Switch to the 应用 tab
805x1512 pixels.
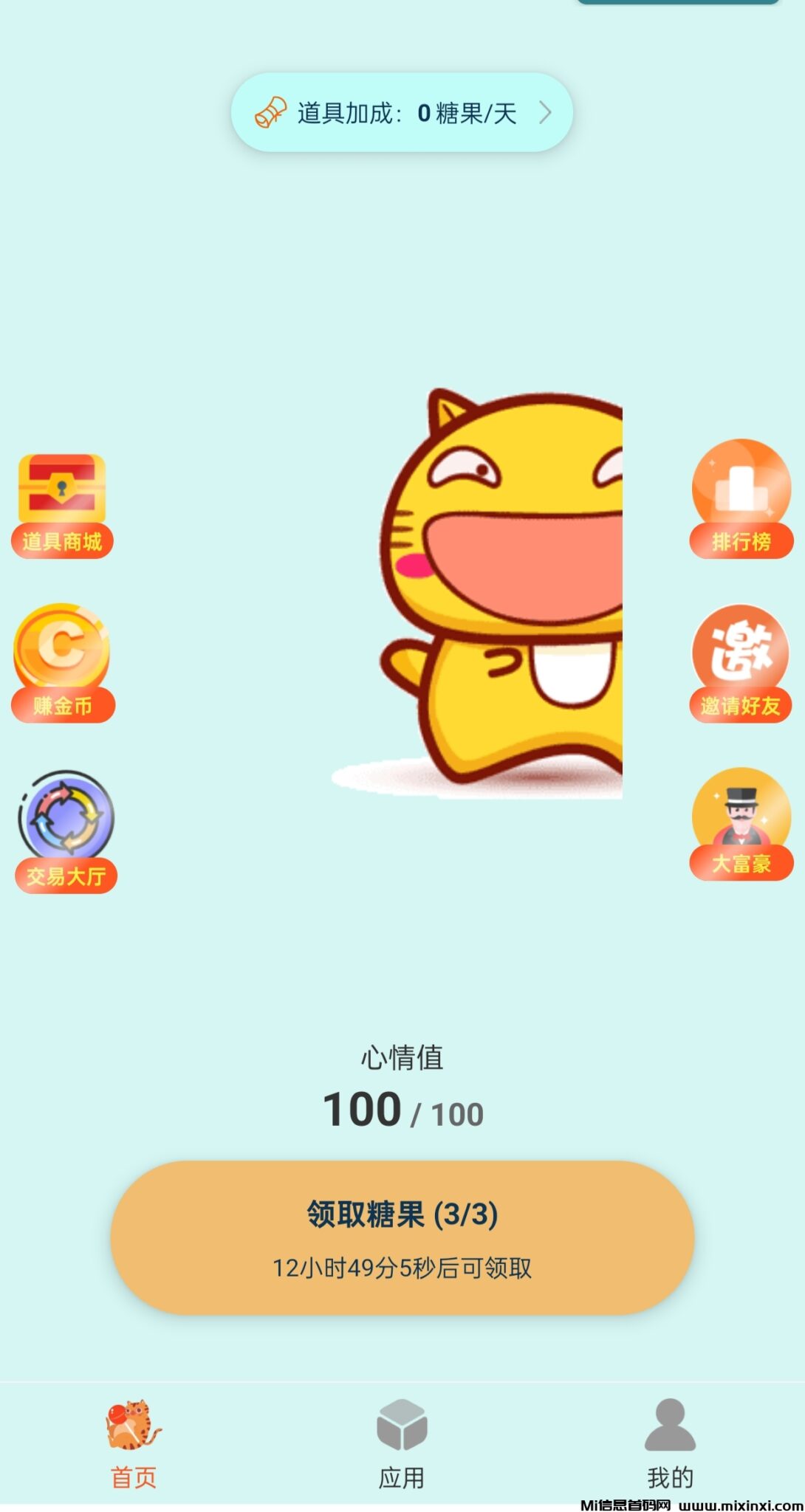[x=402, y=1444]
